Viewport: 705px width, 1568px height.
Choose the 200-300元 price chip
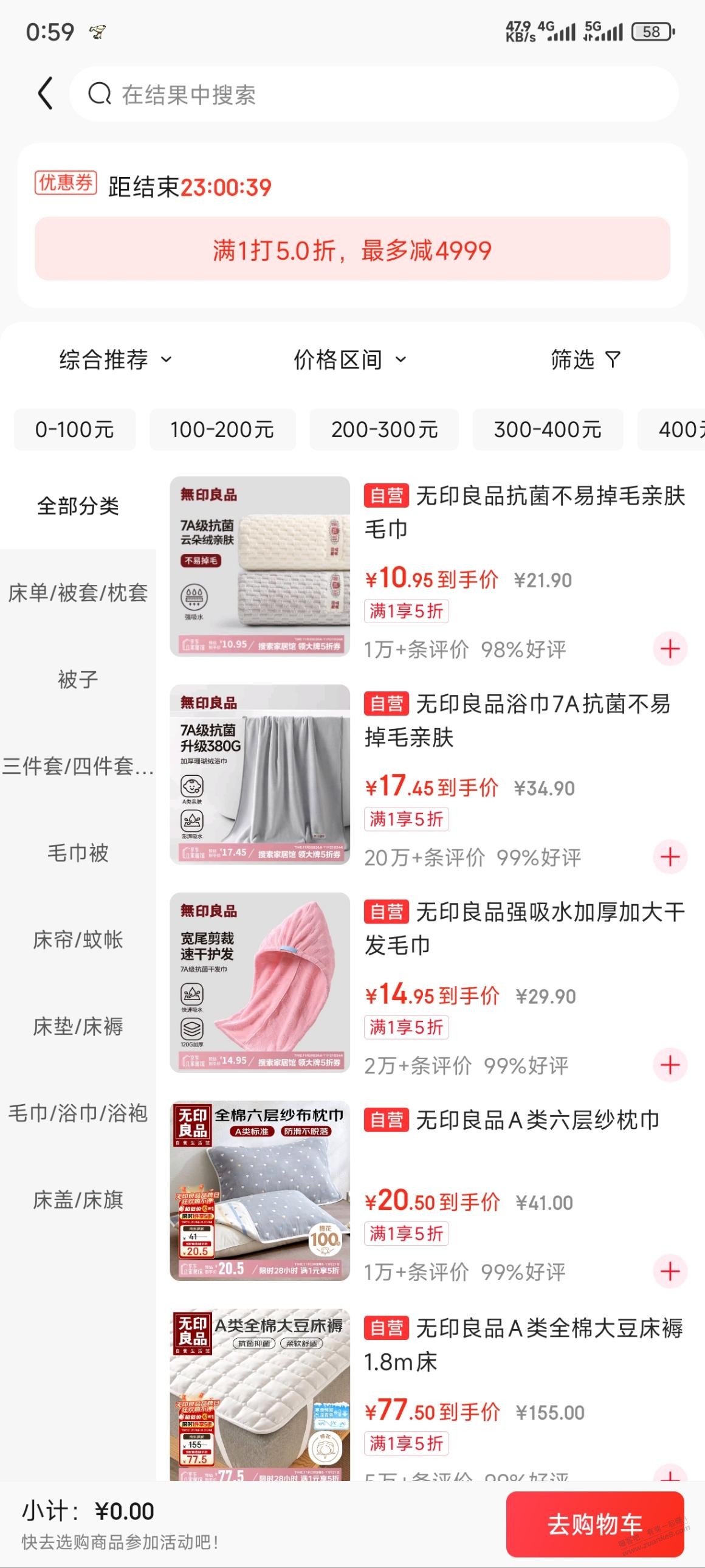384,430
